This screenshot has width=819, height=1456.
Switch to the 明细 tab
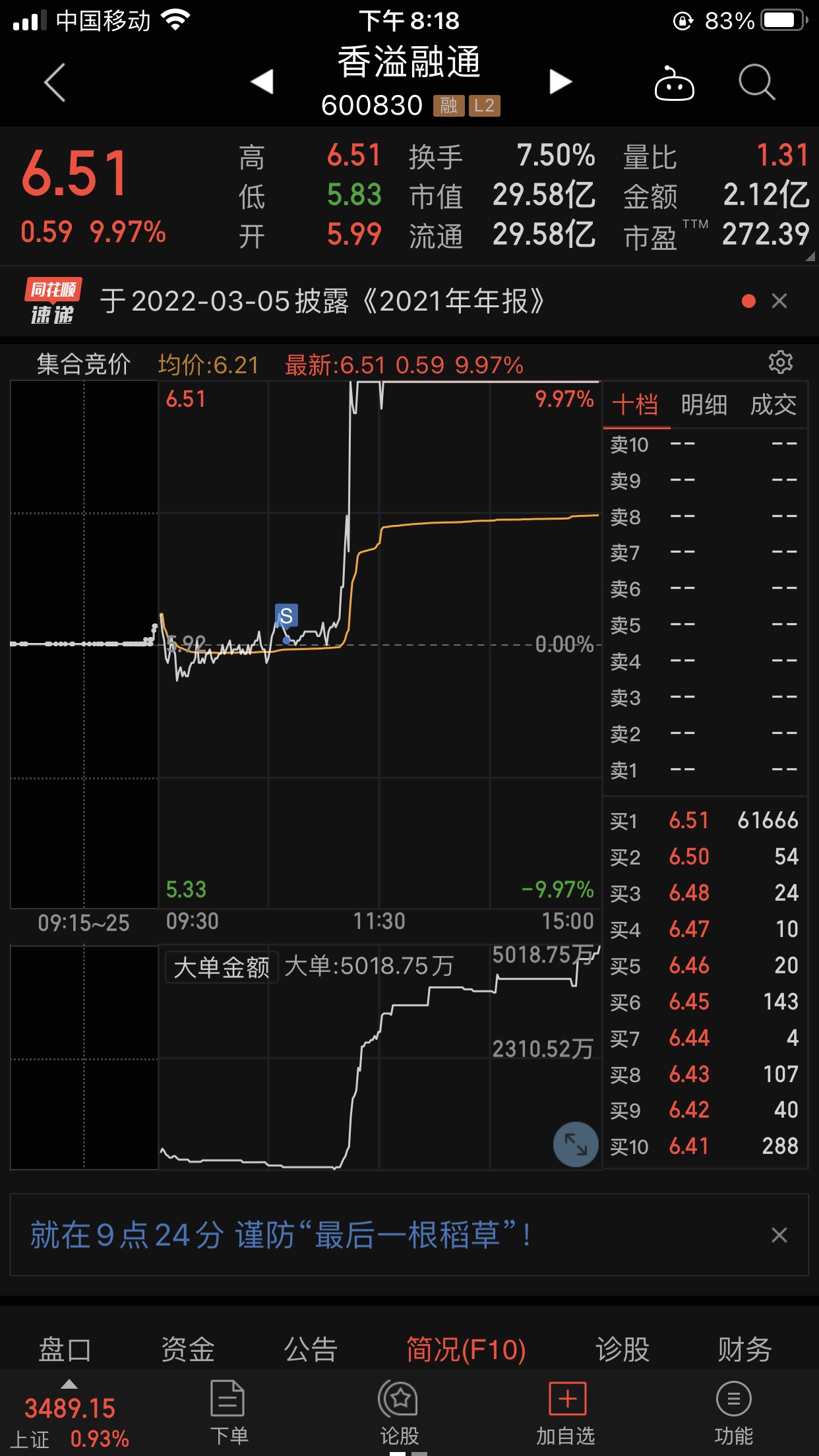pos(704,405)
